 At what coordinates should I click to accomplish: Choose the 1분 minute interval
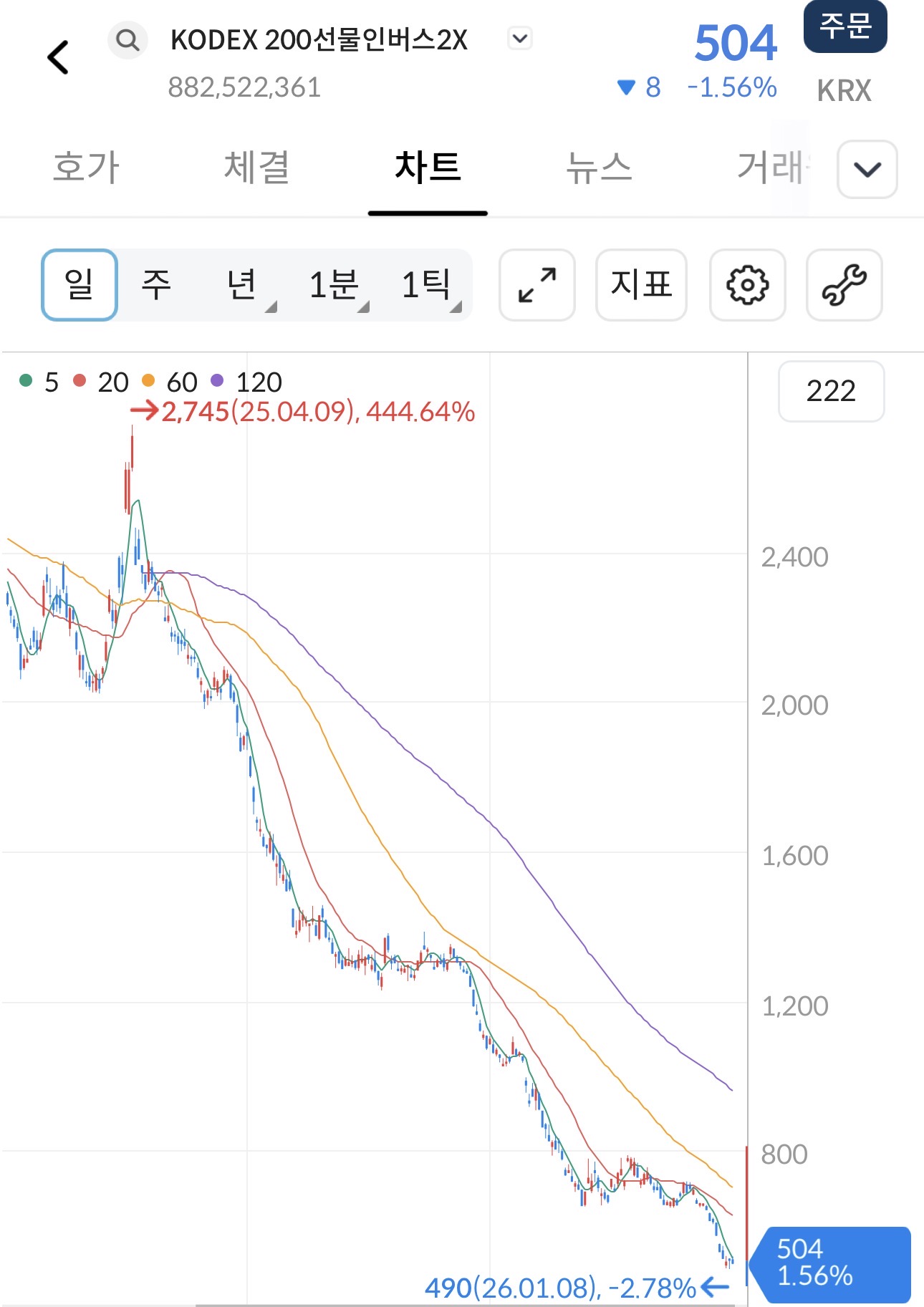point(334,285)
